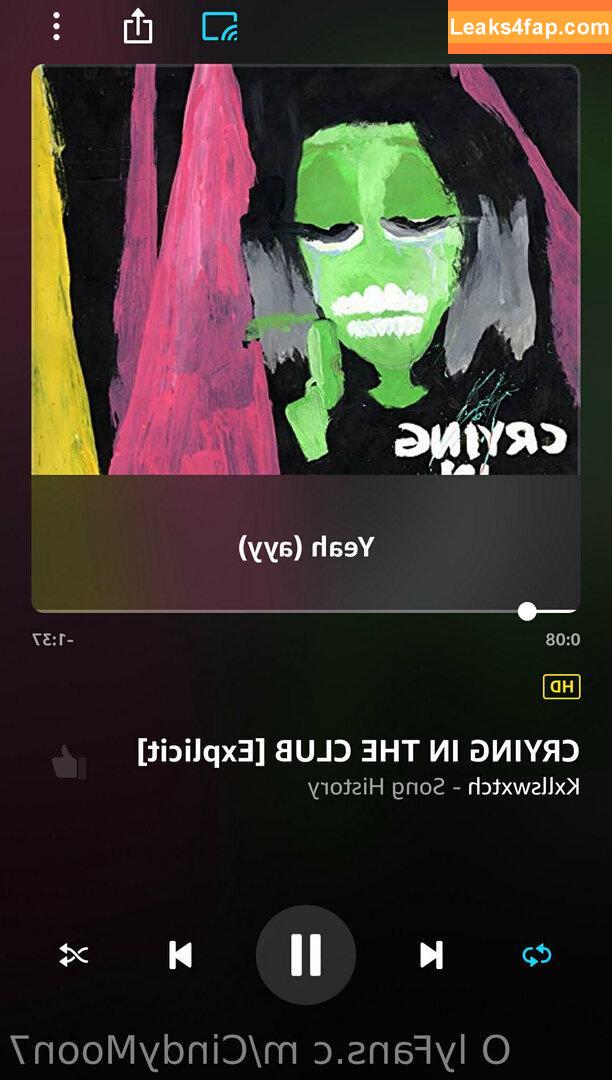612x1080 pixels.
Task: Like the song with thumbs up
Action: [69, 762]
